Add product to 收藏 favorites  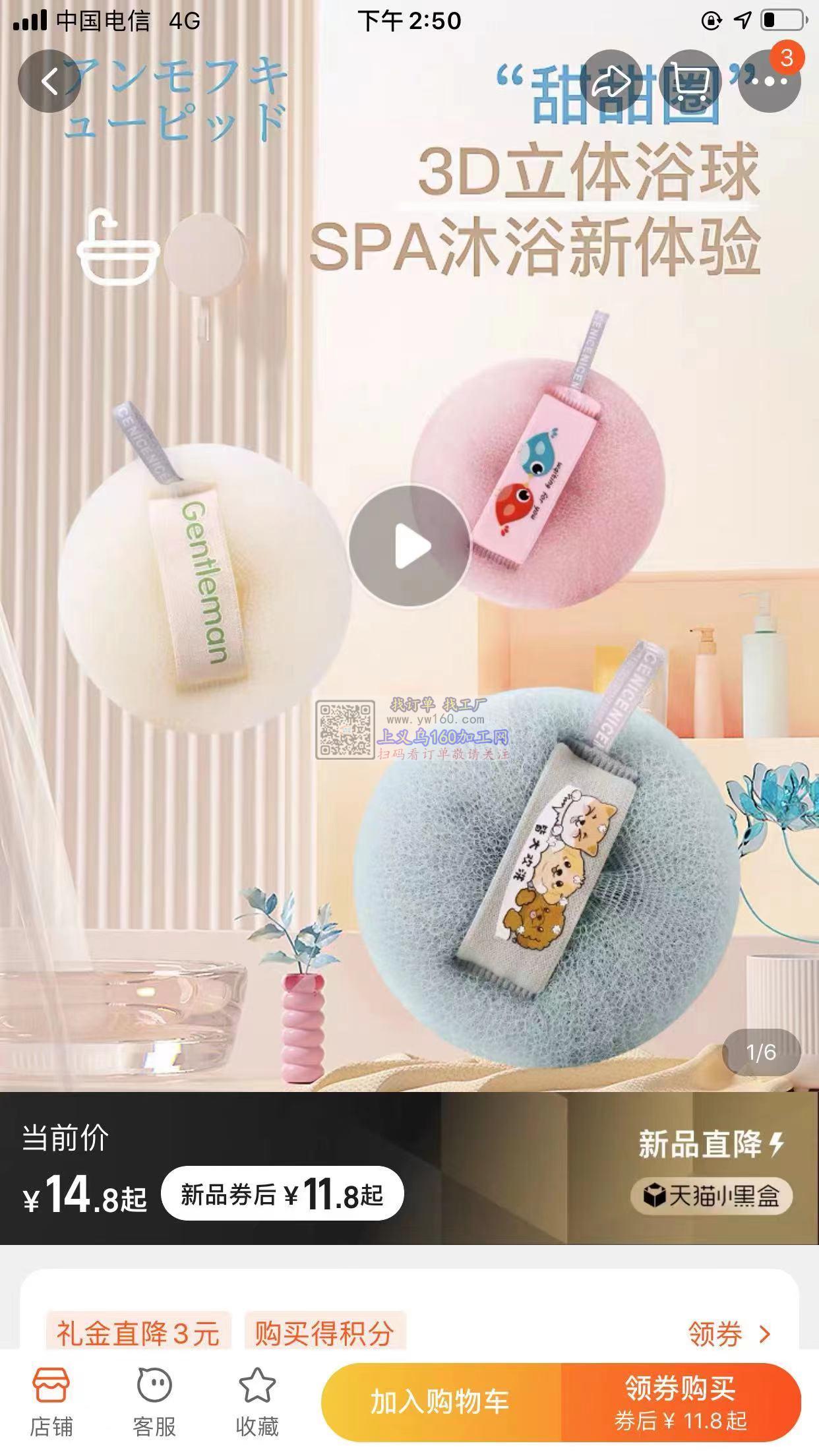coord(257,1401)
